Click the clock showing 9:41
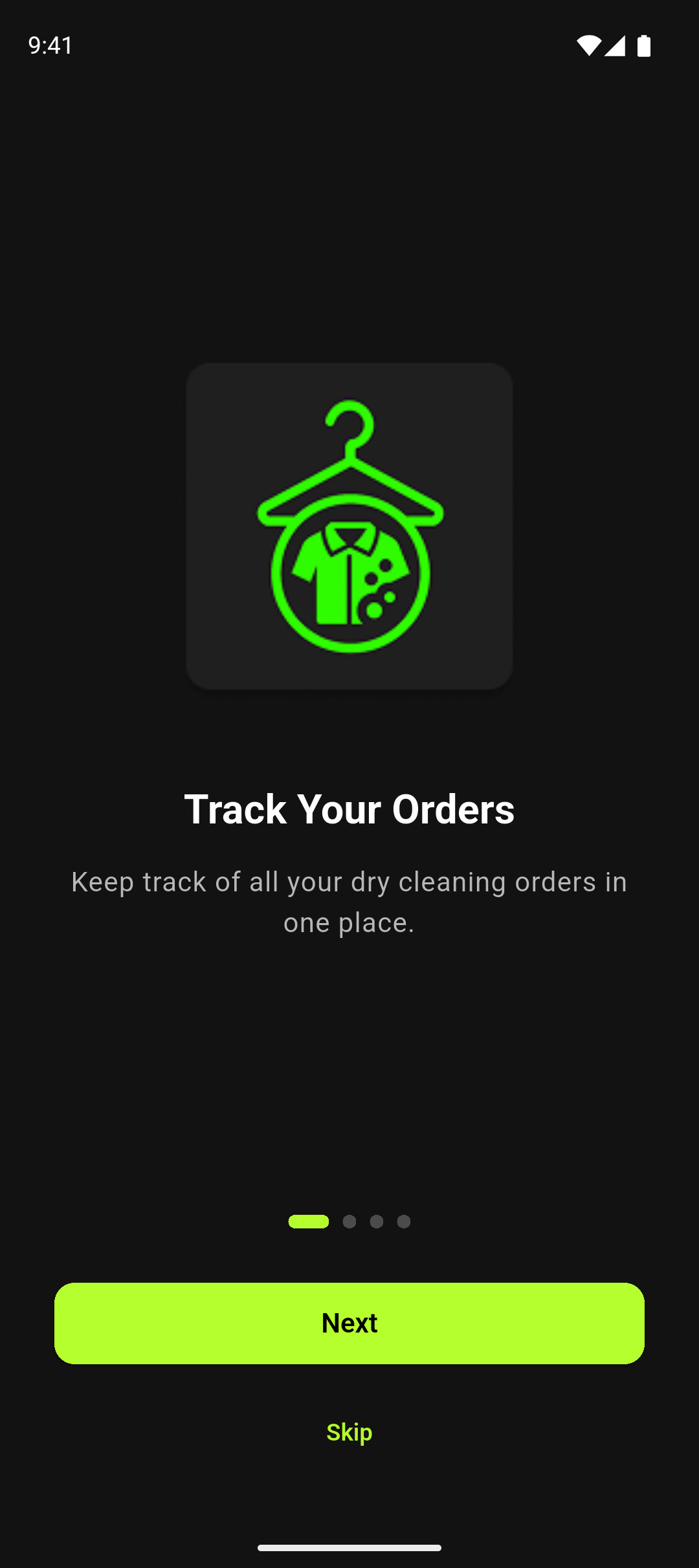Image resolution: width=699 pixels, height=1568 pixels. (49, 45)
